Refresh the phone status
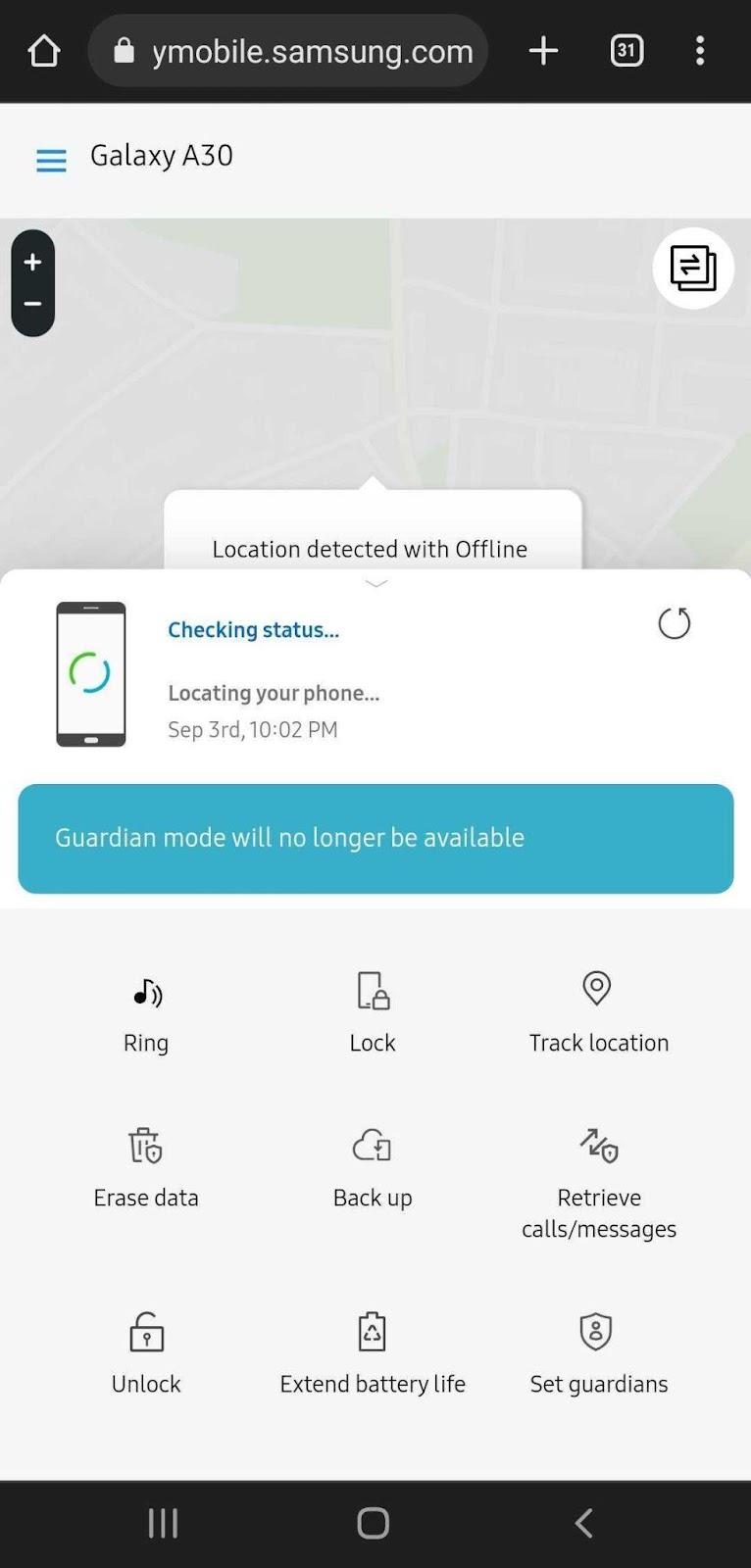The height and width of the screenshot is (1568, 751). pyautogui.click(x=674, y=623)
